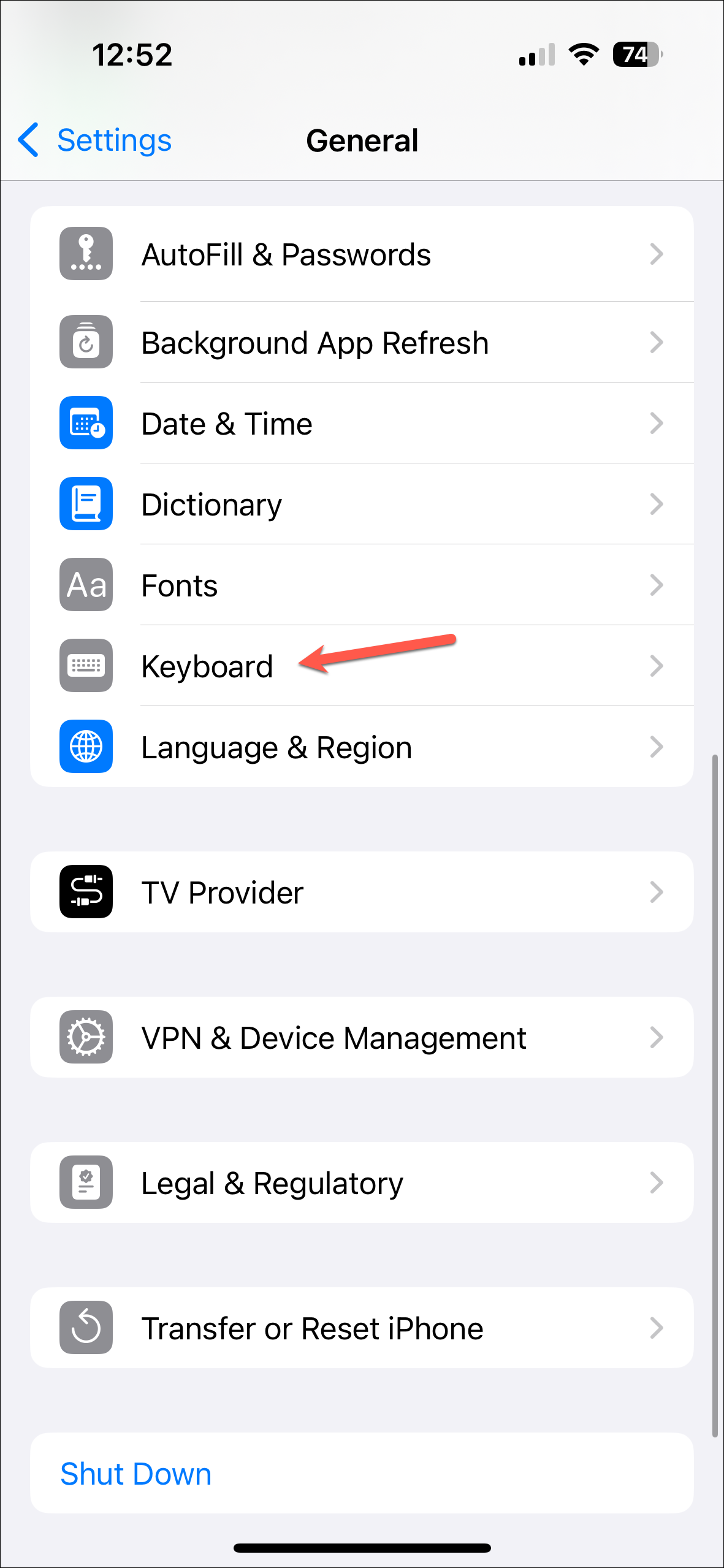724x1568 pixels.
Task: Open Transfer or Reset iPhone
Action: coord(362,1328)
